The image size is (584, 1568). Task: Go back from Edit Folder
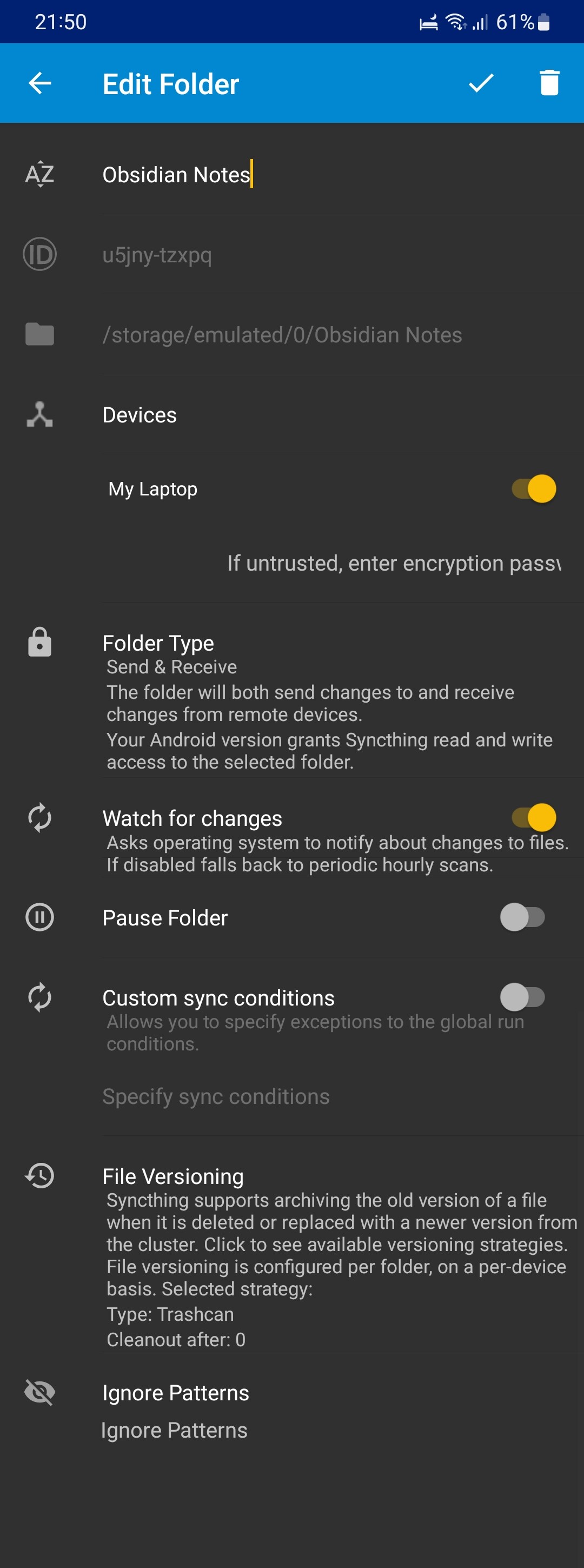pyautogui.click(x=40, y=83)
